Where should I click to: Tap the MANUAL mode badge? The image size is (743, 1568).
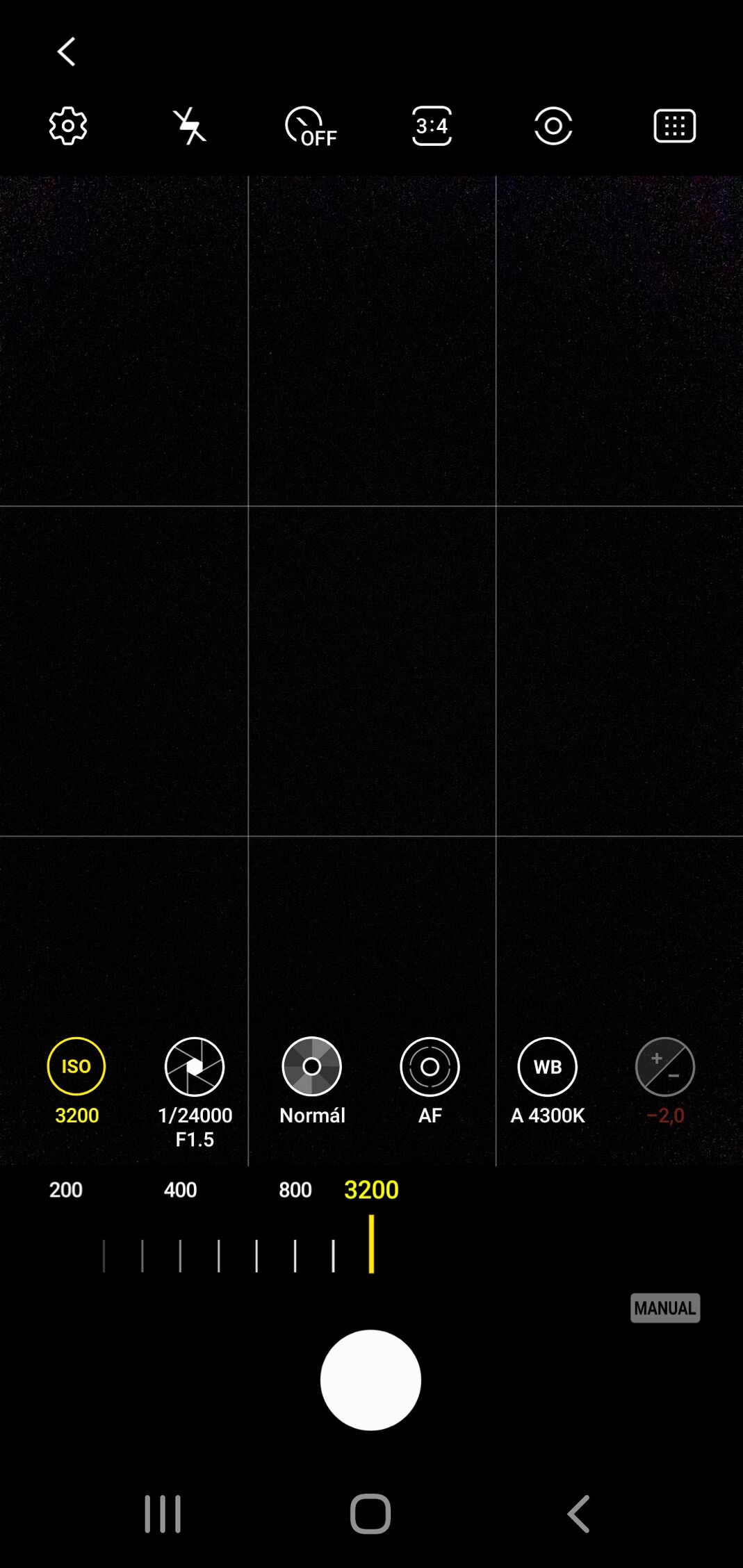(x=664, y=1308)
